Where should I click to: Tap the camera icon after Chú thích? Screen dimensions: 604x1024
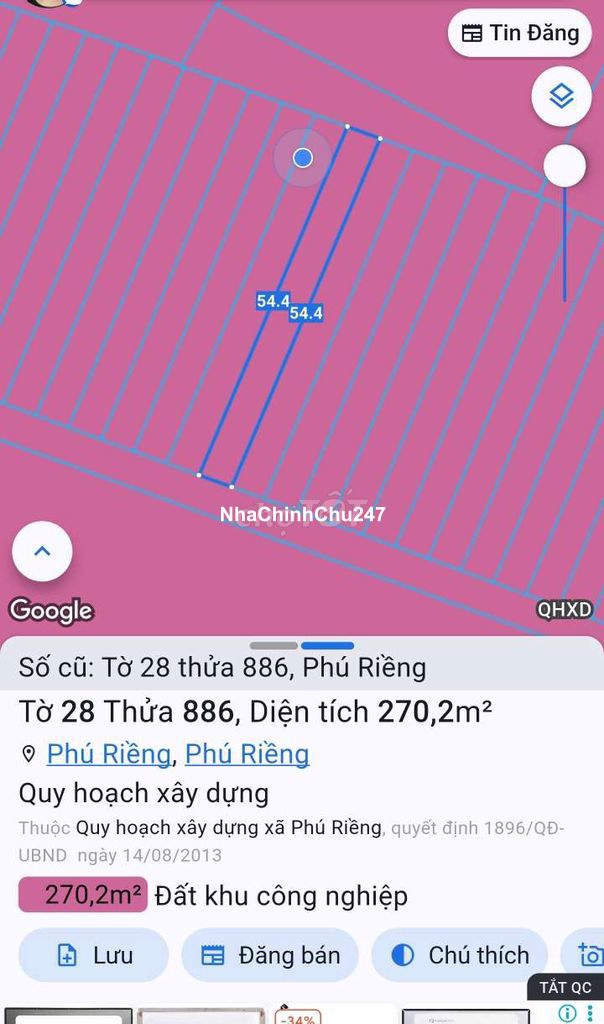(590, 955)
